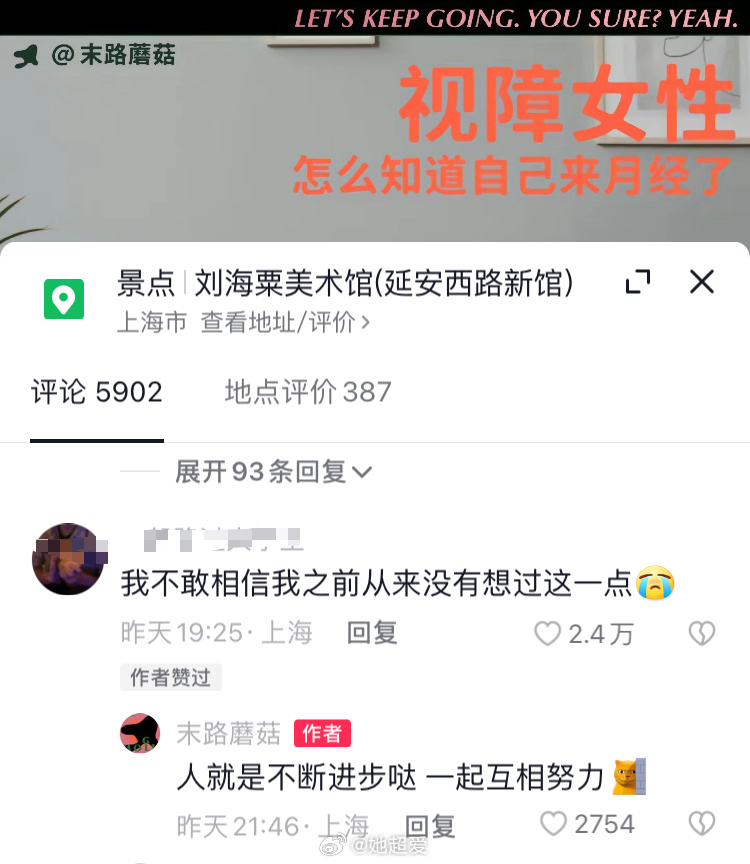750x864 pixels.
Task: Open the blurred commenter's avatar profile
Action: tap(70, 559)
